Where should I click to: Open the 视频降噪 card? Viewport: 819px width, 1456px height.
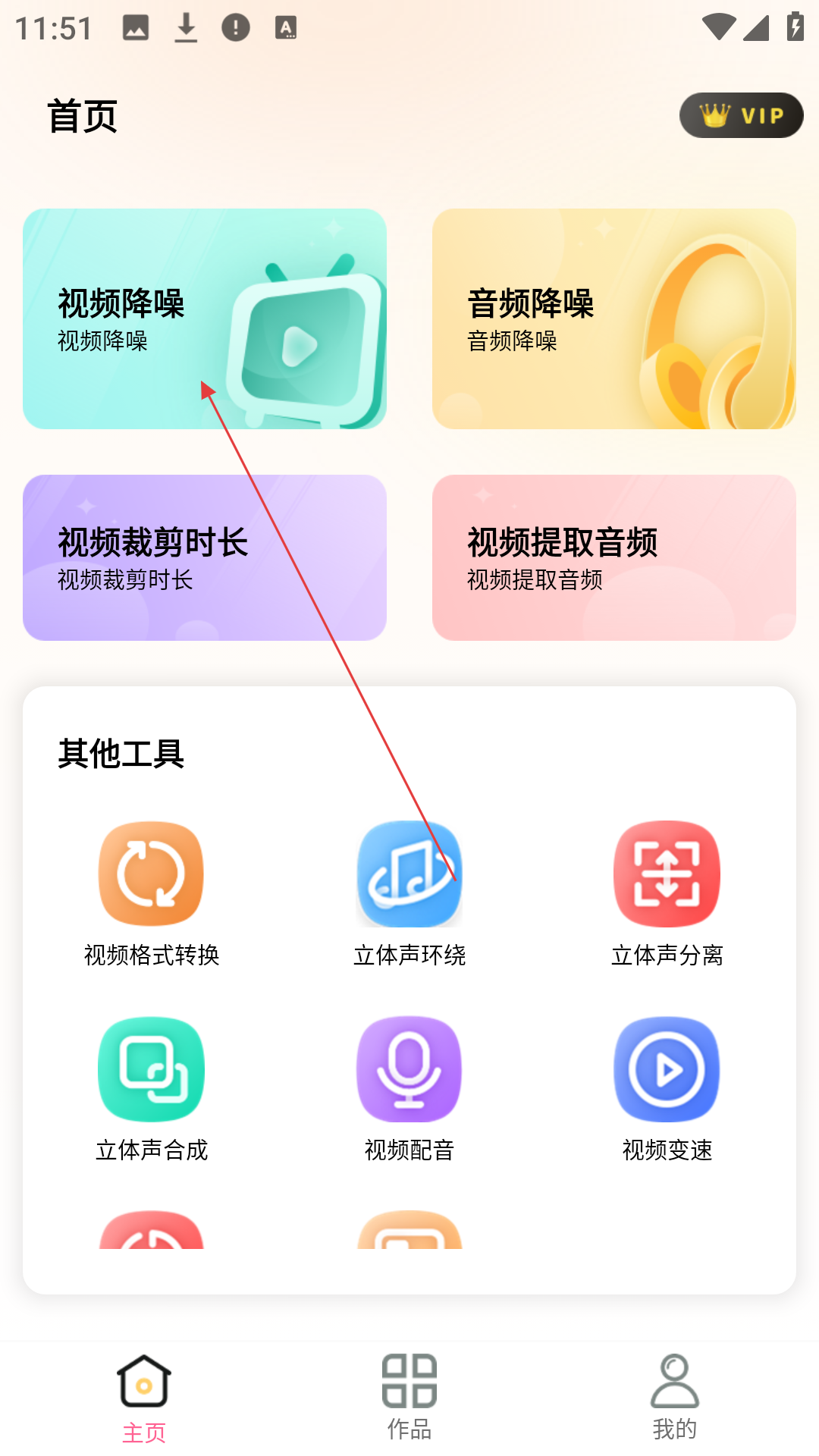(205, 318)
